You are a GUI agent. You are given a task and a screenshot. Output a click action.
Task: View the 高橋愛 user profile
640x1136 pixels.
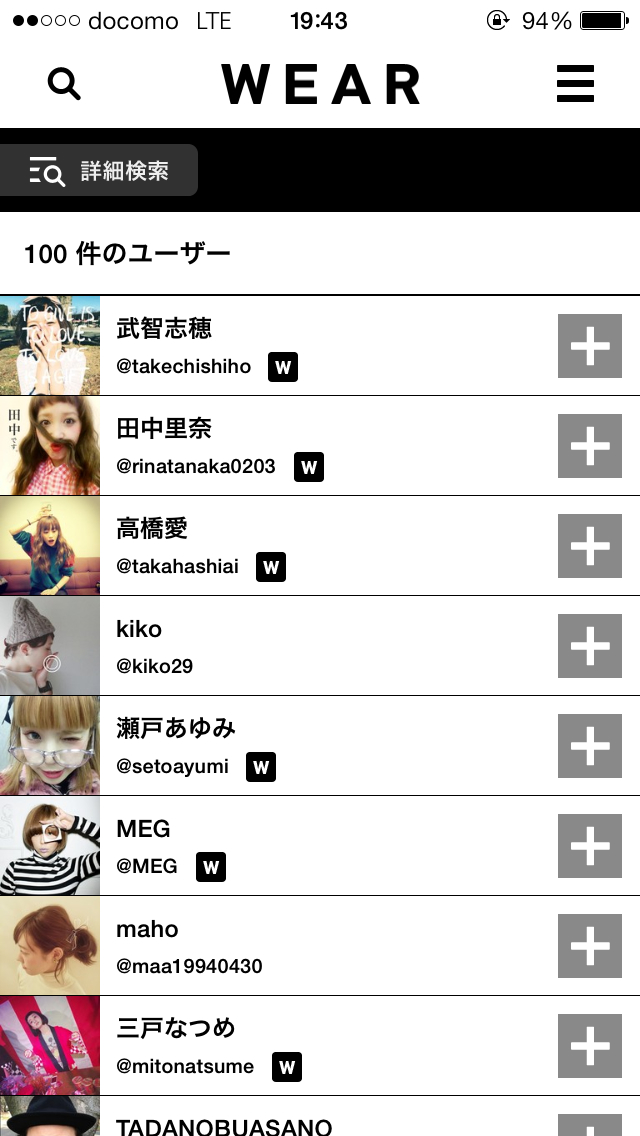(320, 546)
